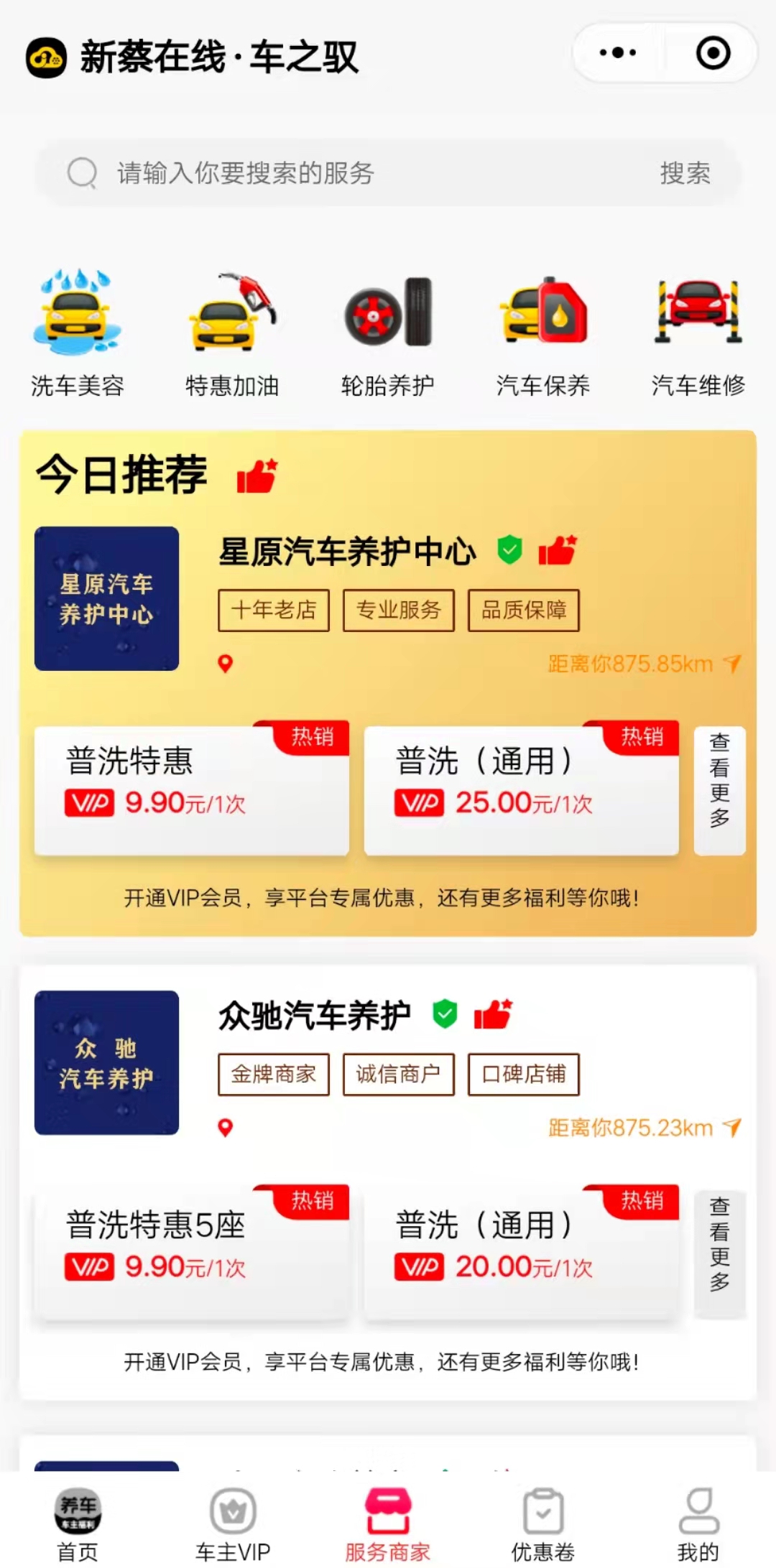Screen dimensions: 776x1568
Task: Navigate to 星原汽车养护中心 at 875.85km
Action: [643, 664]
